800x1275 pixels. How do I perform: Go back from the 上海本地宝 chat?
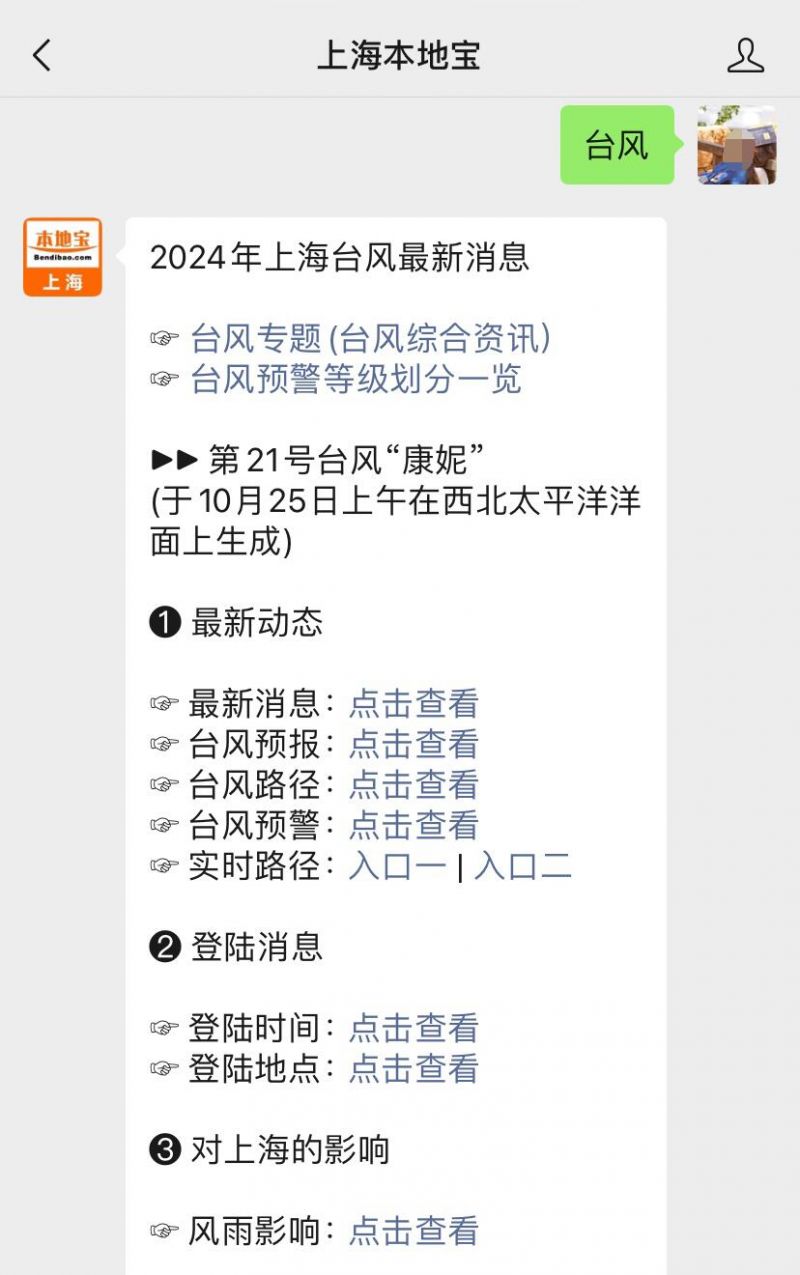pos(41,56)
